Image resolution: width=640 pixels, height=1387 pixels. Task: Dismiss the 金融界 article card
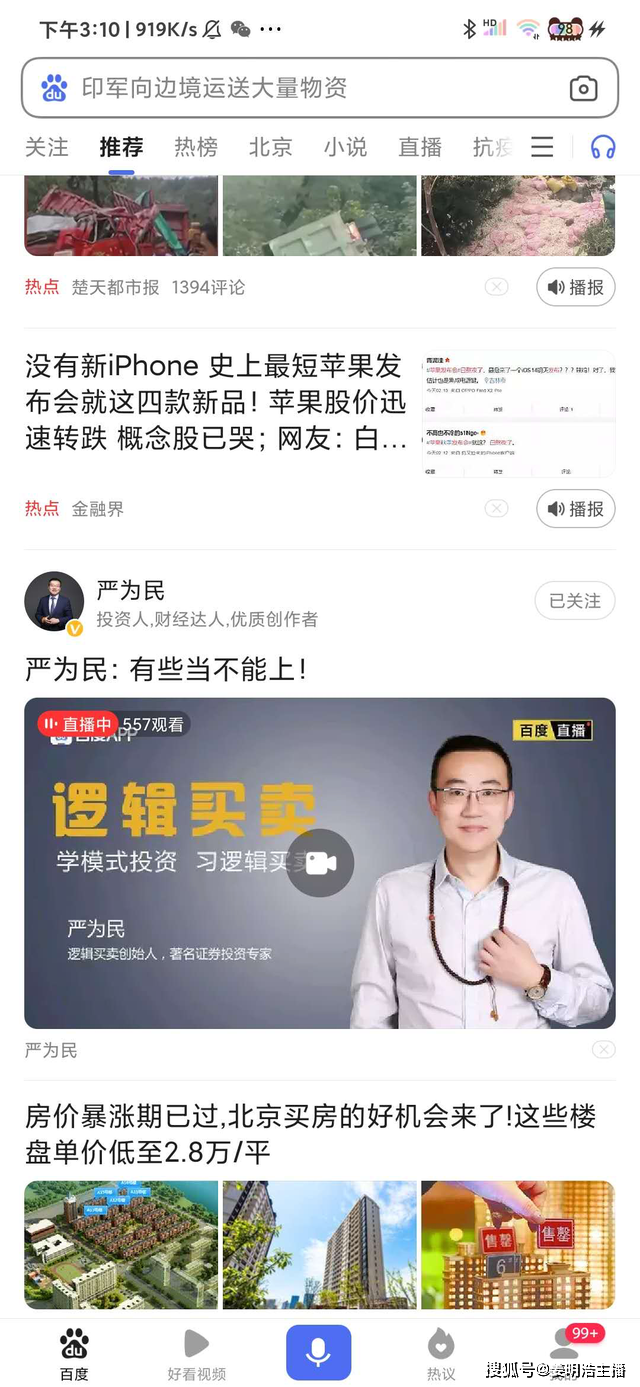pos(496,509)
